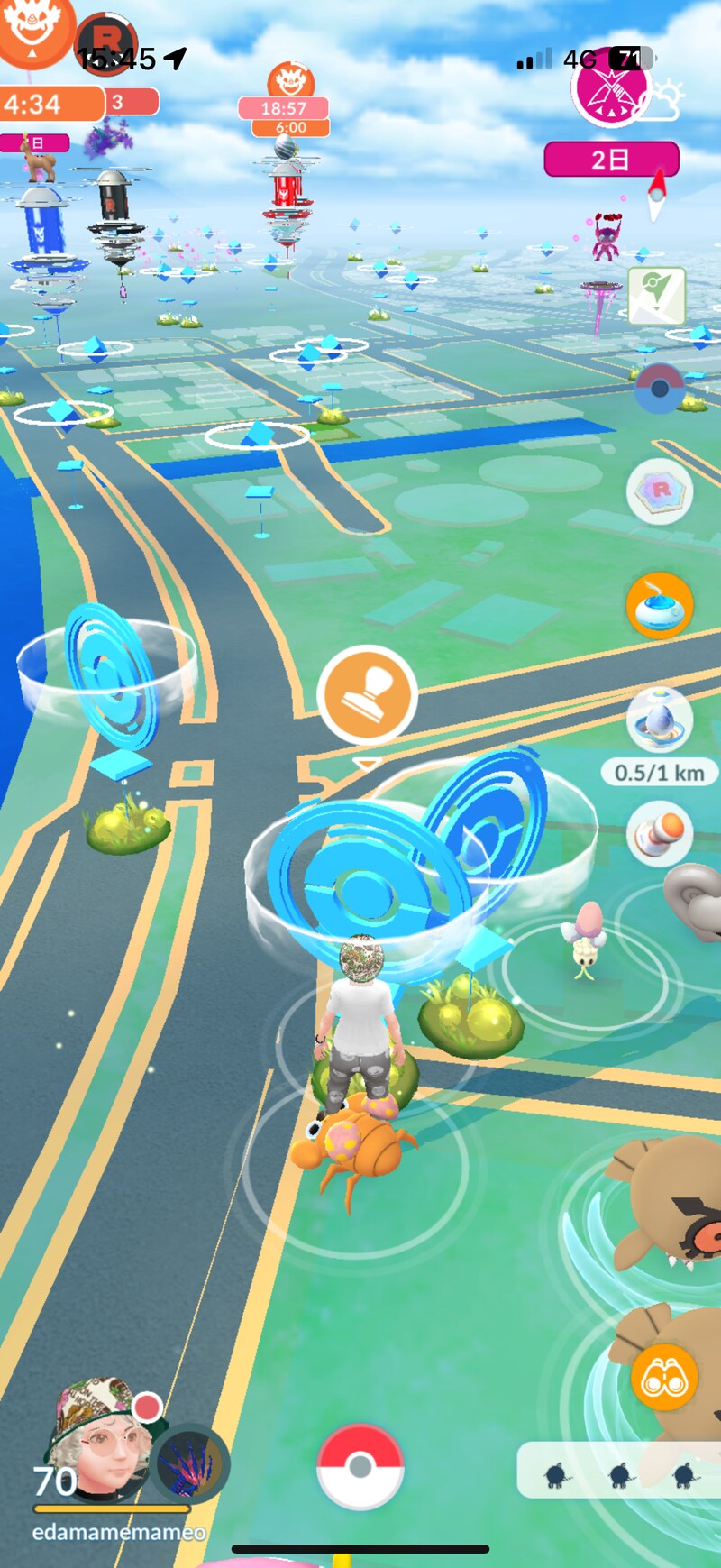
Task: Open the egg widget showing 0.5/1 km
Action: click(x=660, y=721)
